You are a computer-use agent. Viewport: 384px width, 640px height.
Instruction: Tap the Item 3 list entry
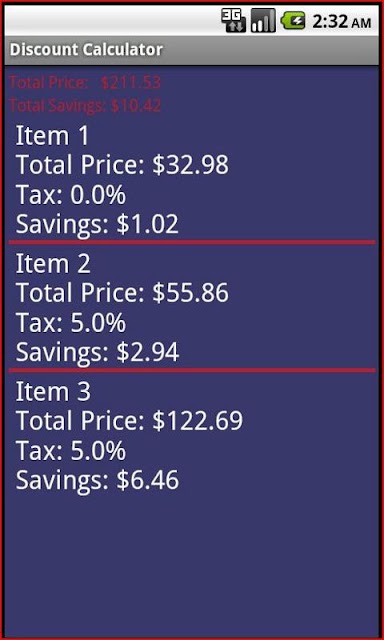tap(192, 434)
